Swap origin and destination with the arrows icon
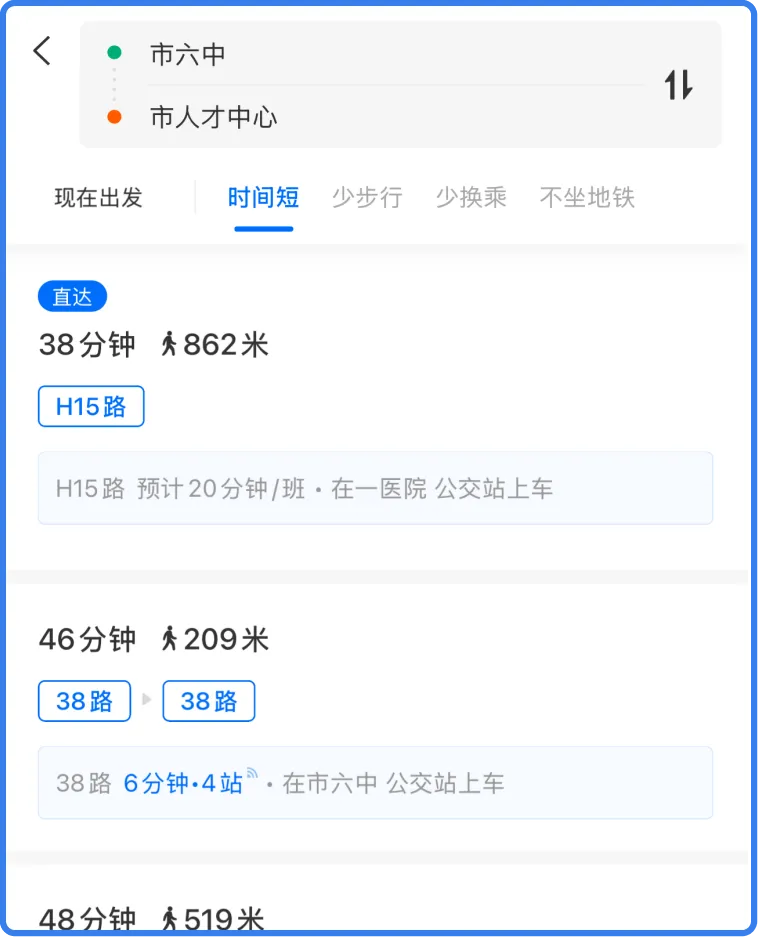758x938 pixels. pyautogui.click(x=679, y=85)
